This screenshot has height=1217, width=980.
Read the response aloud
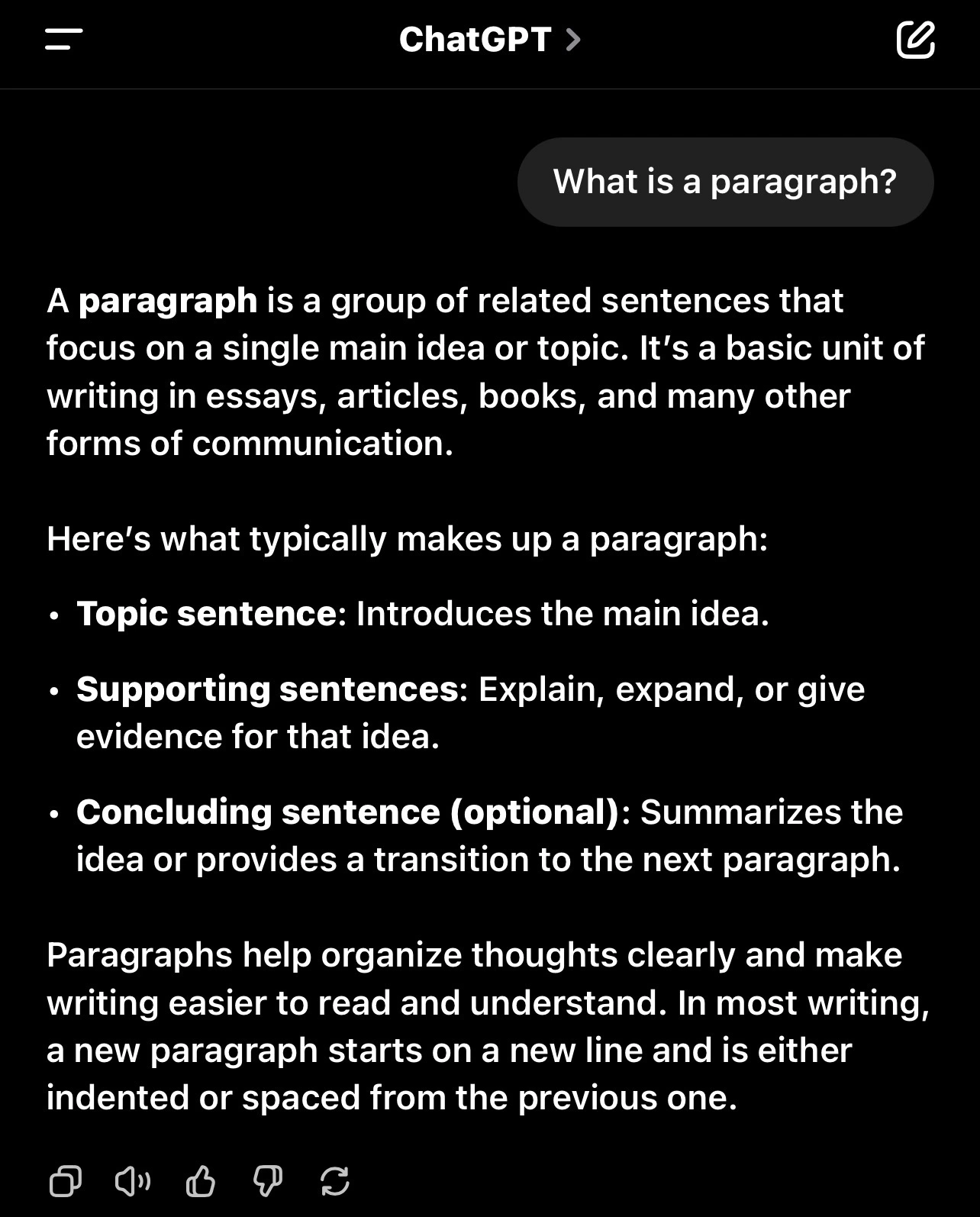point(133,1181)
